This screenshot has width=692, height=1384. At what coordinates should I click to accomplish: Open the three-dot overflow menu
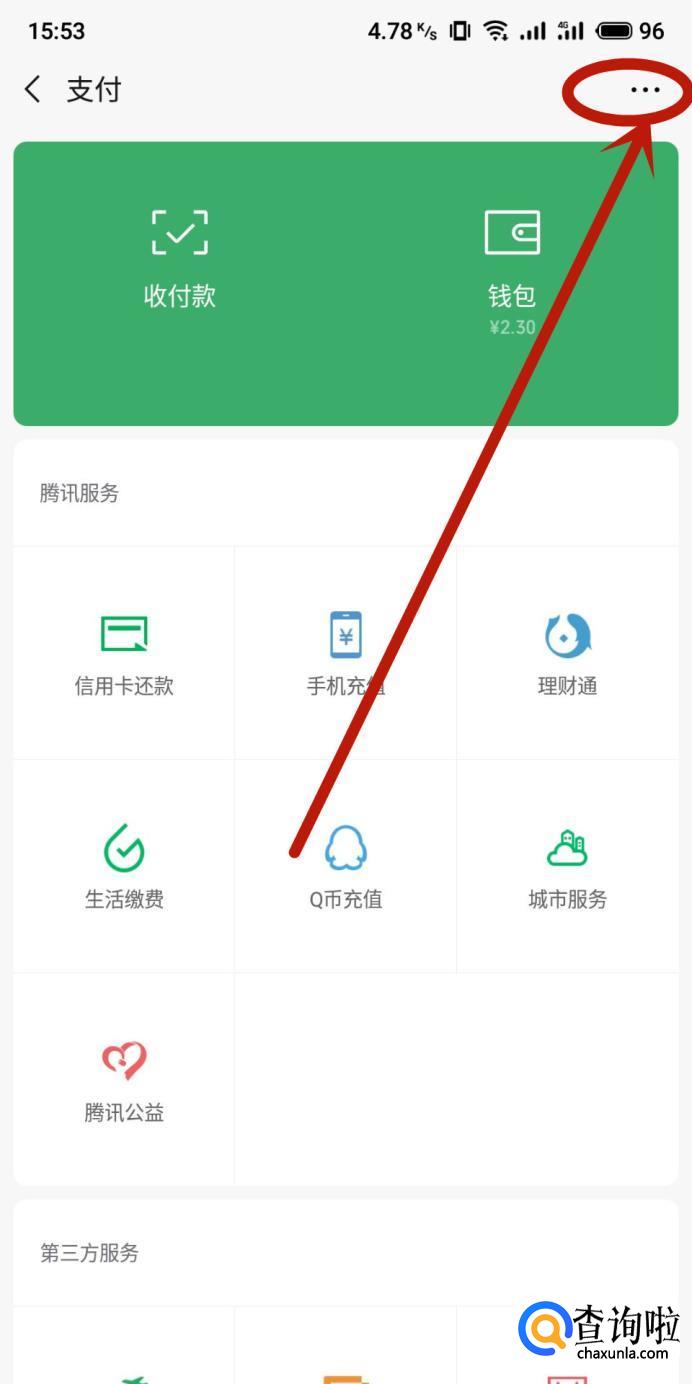pos(645,91)
